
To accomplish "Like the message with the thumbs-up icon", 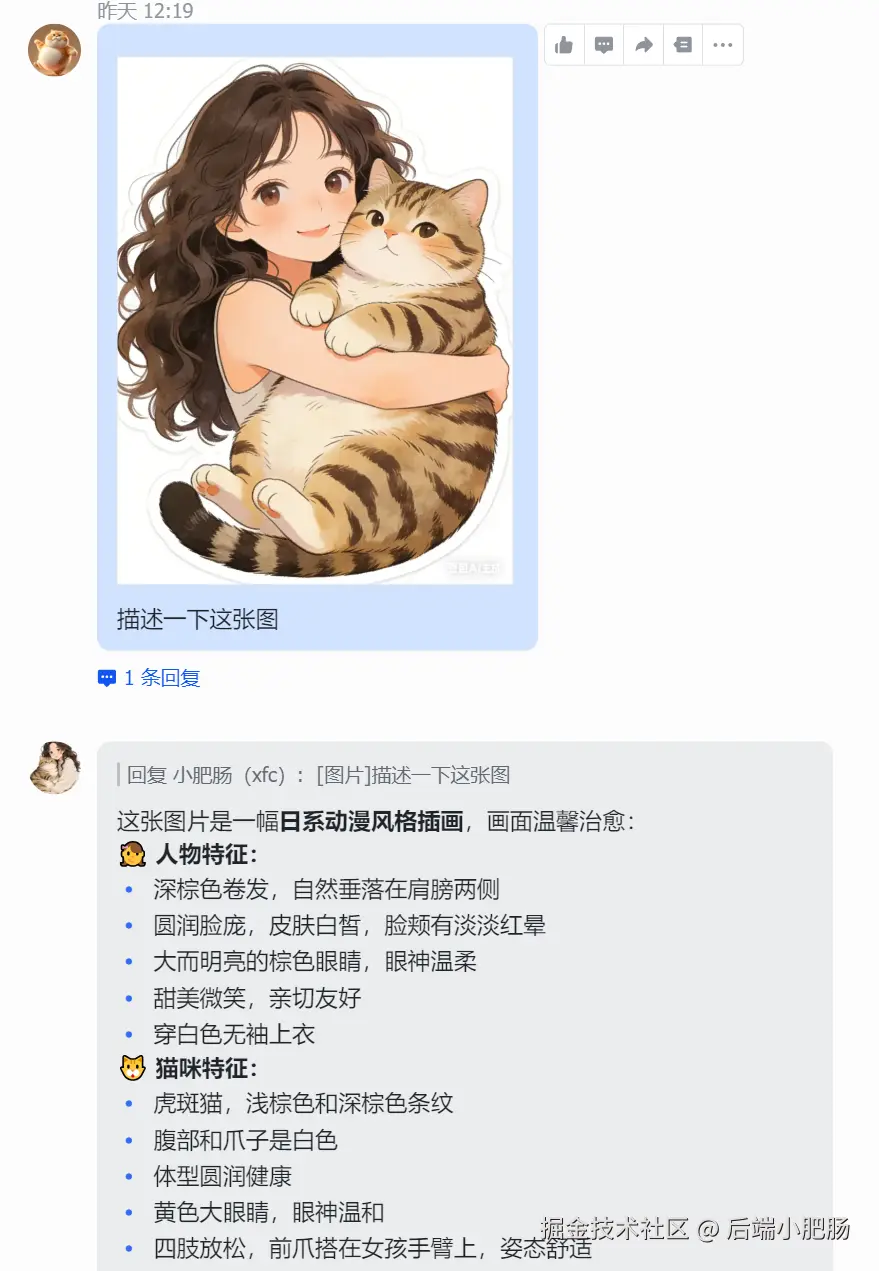I will [564, 45].
